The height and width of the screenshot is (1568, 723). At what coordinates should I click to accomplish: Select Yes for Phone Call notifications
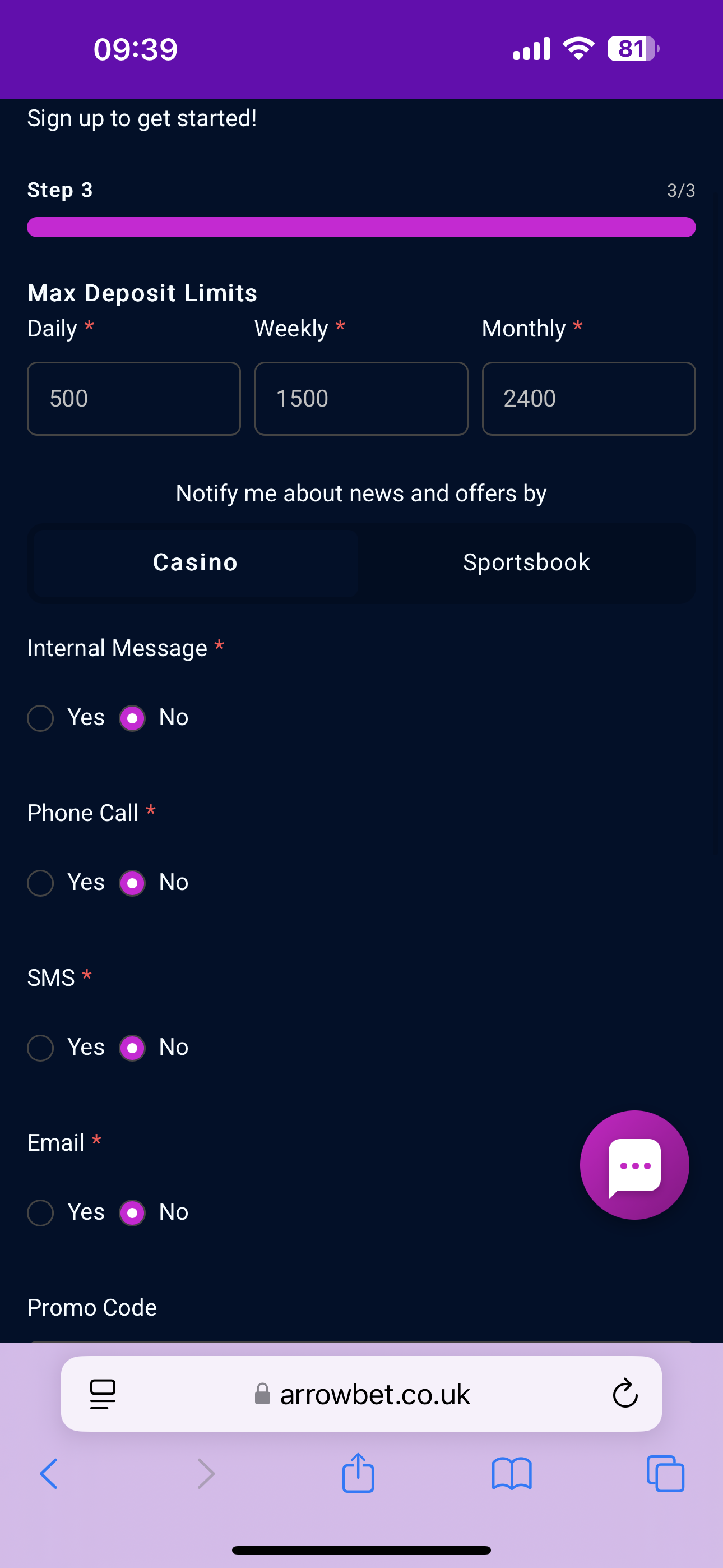click(x=40, y=883)
